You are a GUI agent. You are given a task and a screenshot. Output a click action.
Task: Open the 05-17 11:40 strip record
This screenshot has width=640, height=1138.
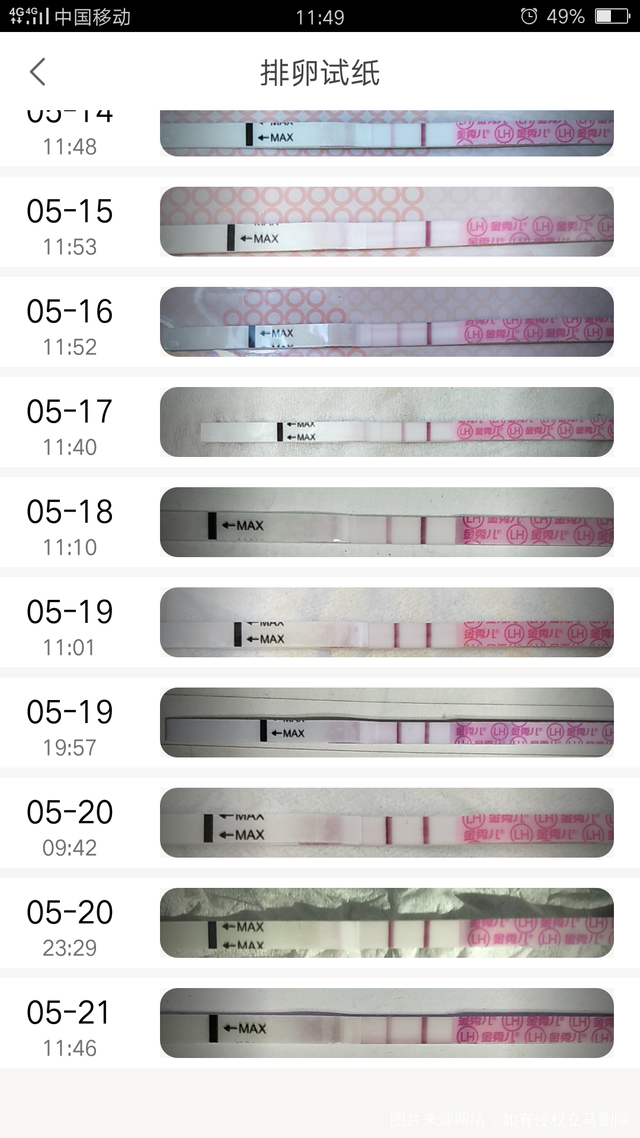pyautogui.click(x=386, y=422)
